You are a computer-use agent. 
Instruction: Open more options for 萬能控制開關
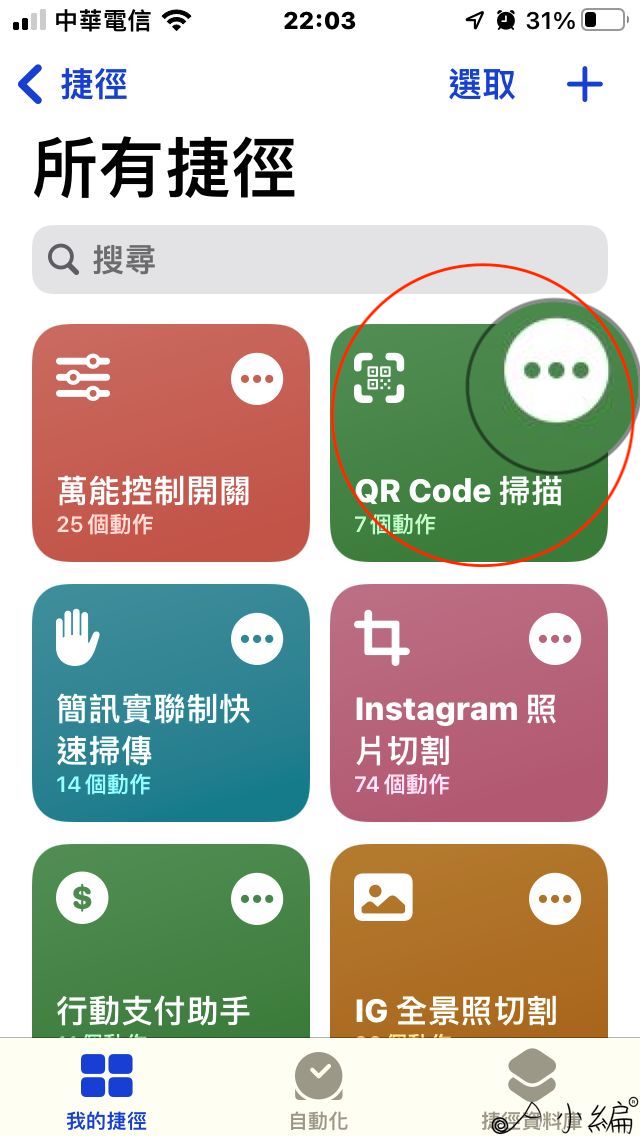(x=257, y=379)
